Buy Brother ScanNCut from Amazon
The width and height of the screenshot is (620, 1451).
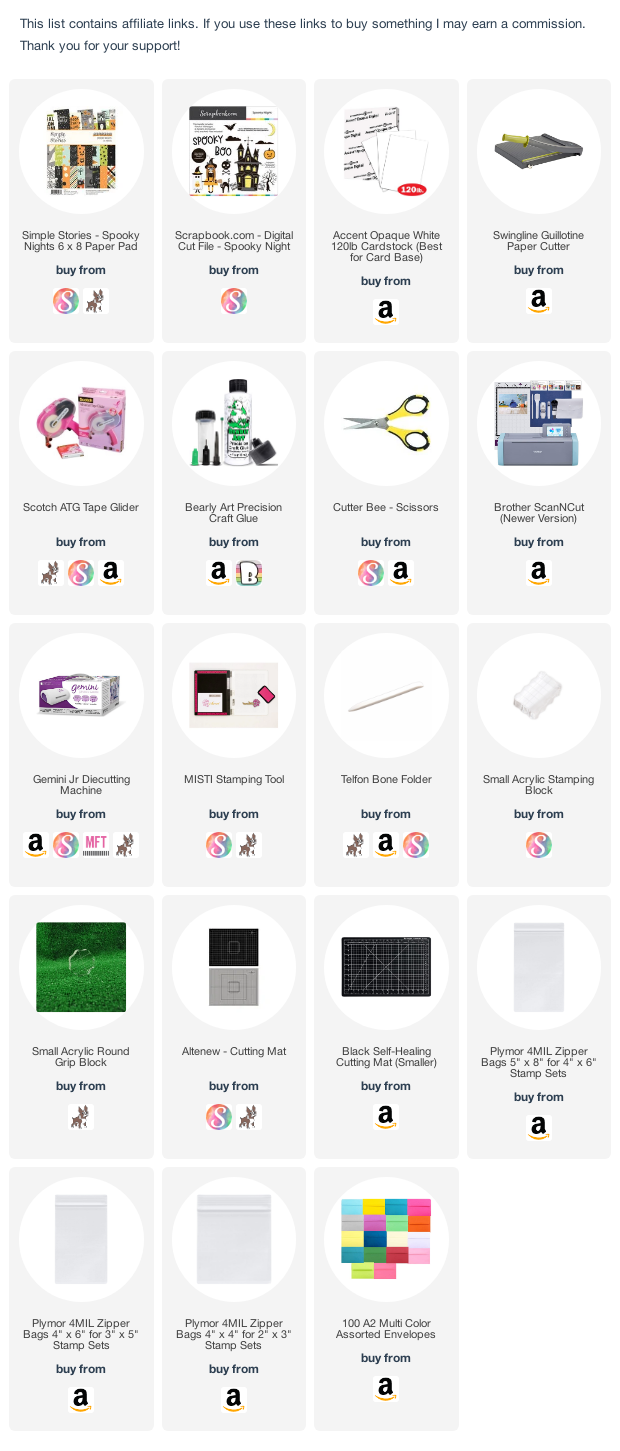(539, 572)
